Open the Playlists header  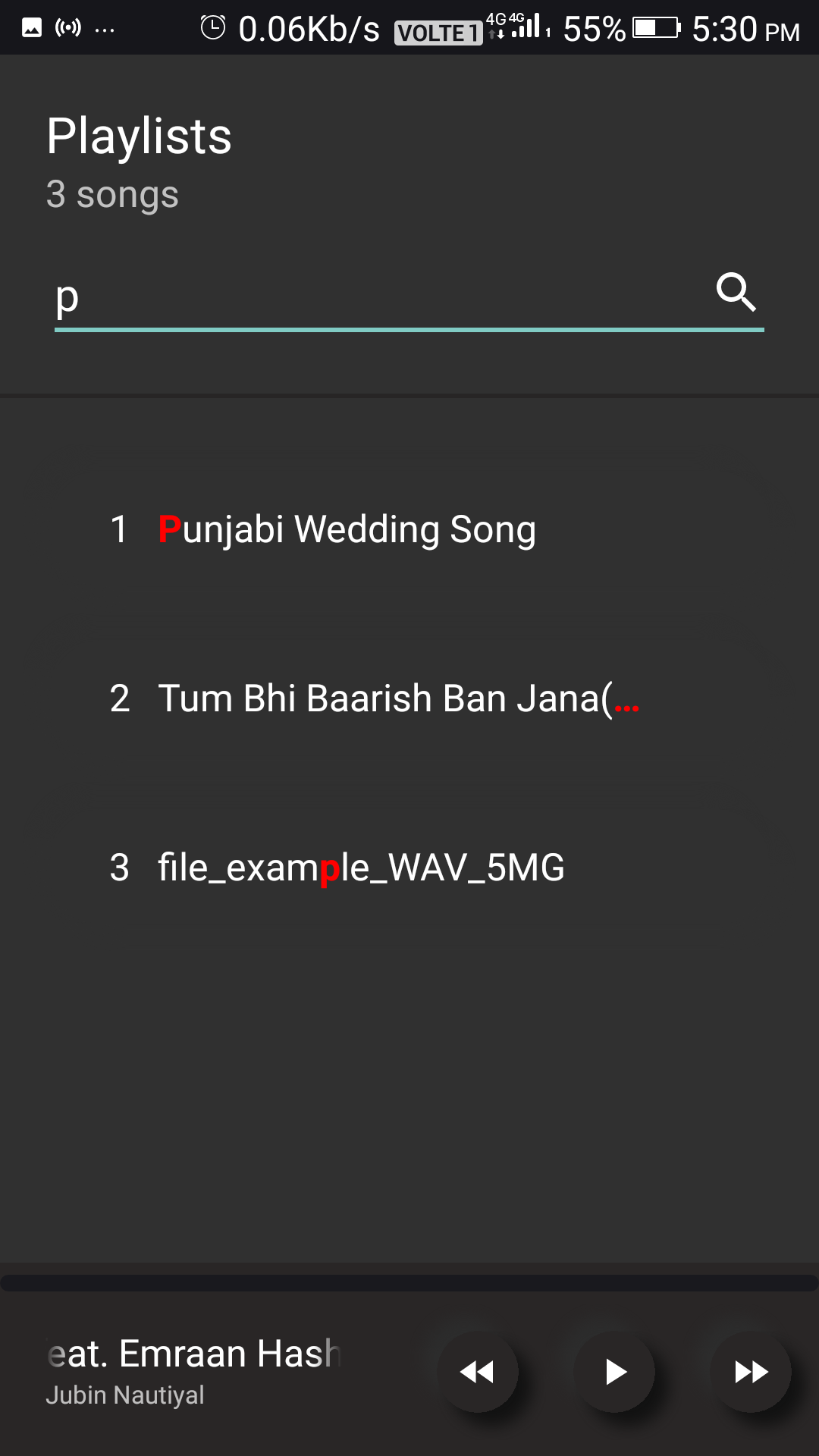tap(138, 136)
